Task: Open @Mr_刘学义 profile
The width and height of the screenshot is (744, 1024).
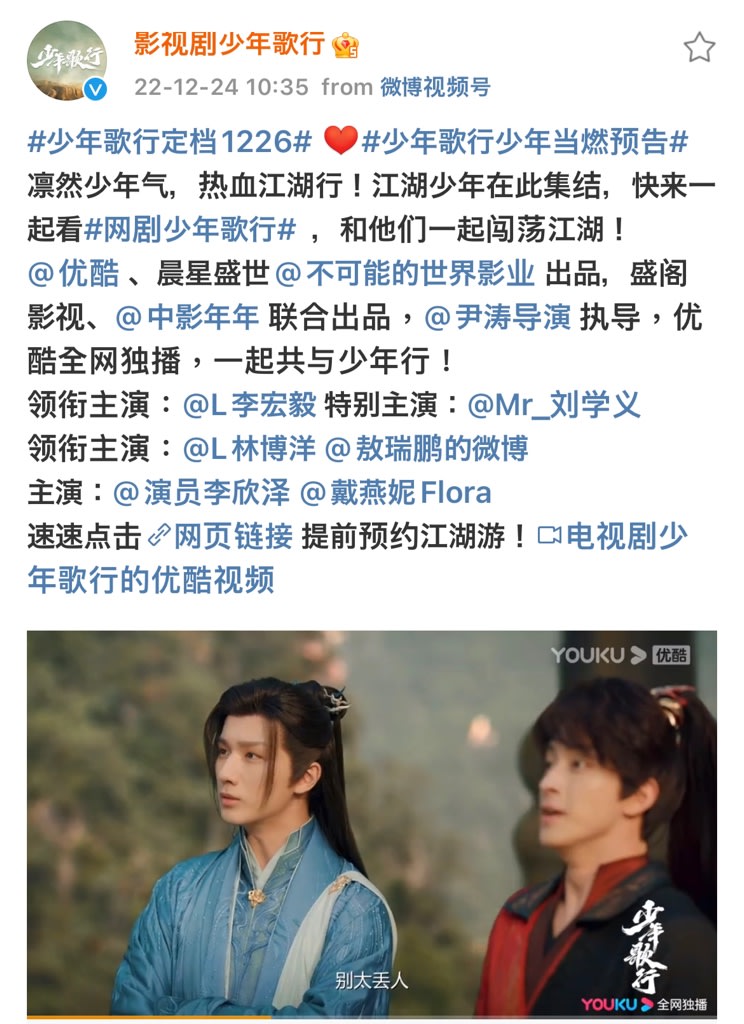Action: tap(554, 405)
